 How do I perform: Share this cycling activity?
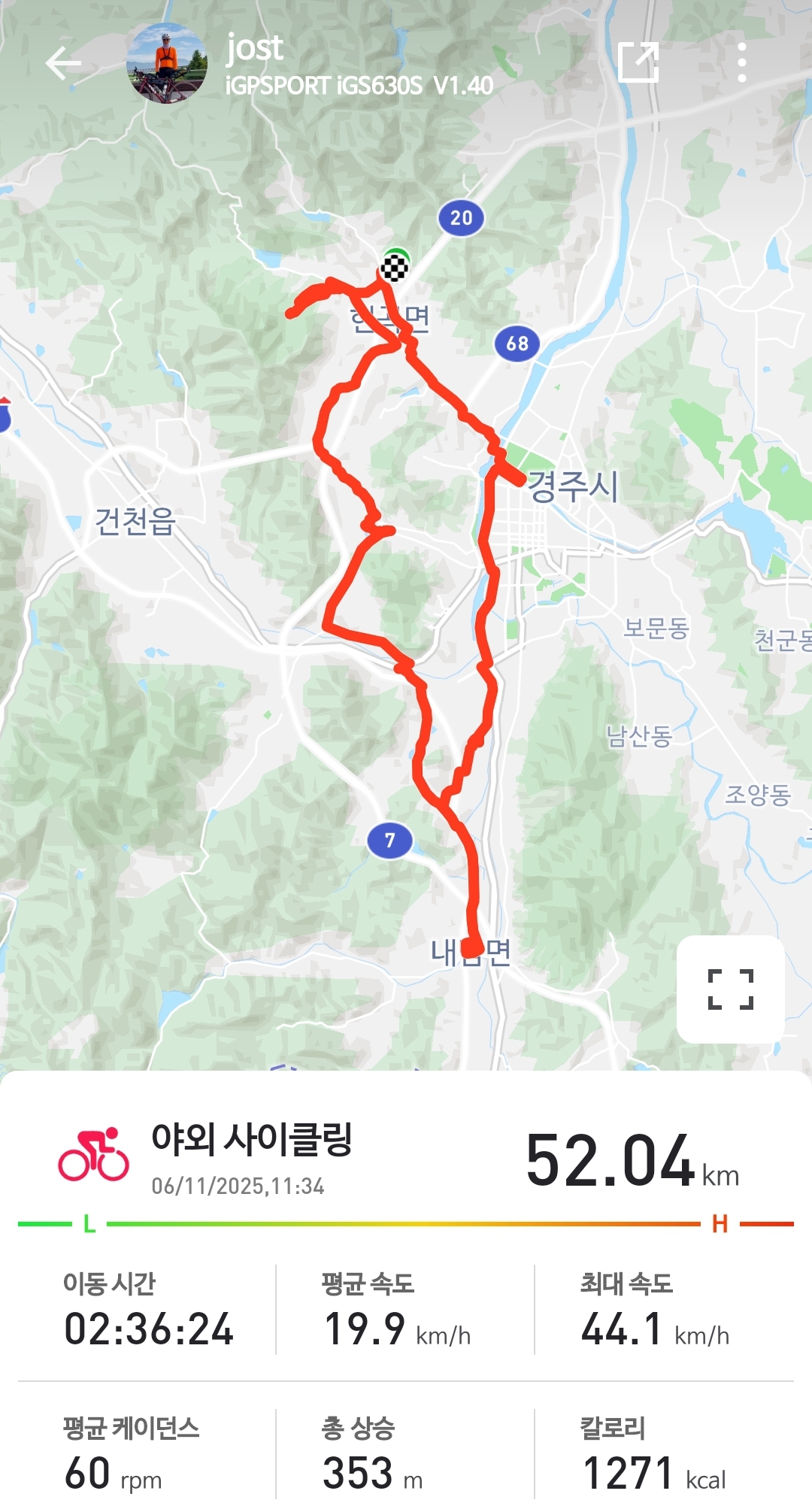click(638, 63)
